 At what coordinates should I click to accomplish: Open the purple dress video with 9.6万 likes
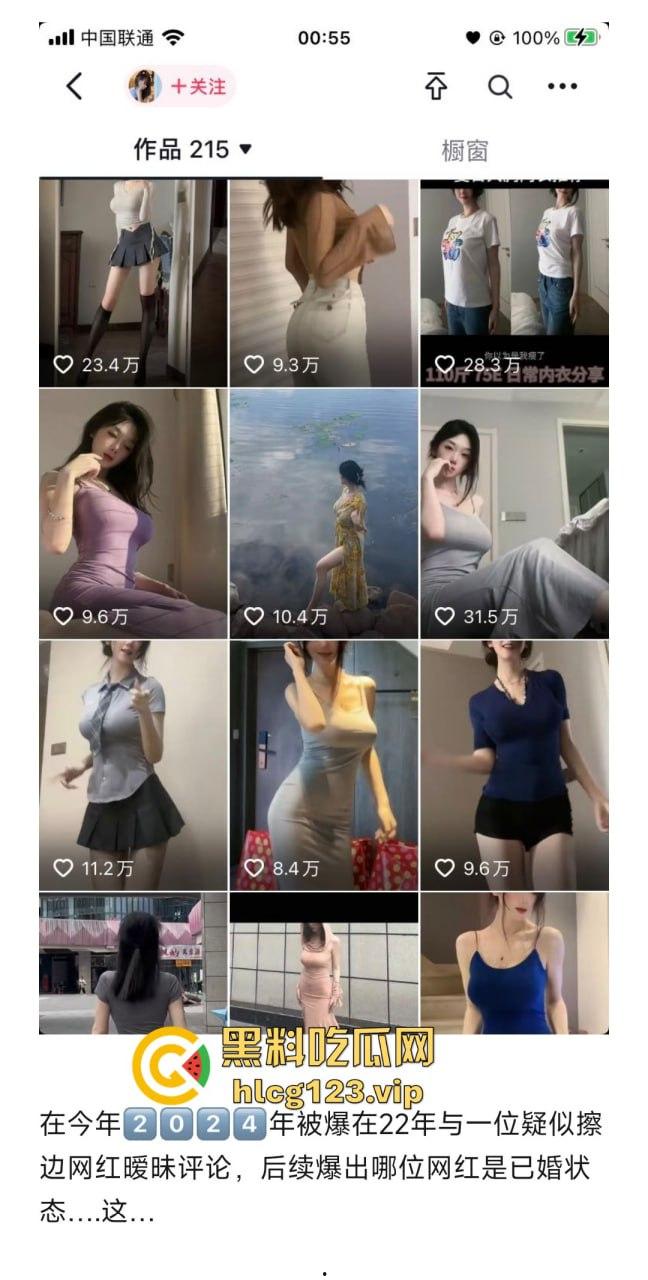pyautogui.click(x=133, y=513)
